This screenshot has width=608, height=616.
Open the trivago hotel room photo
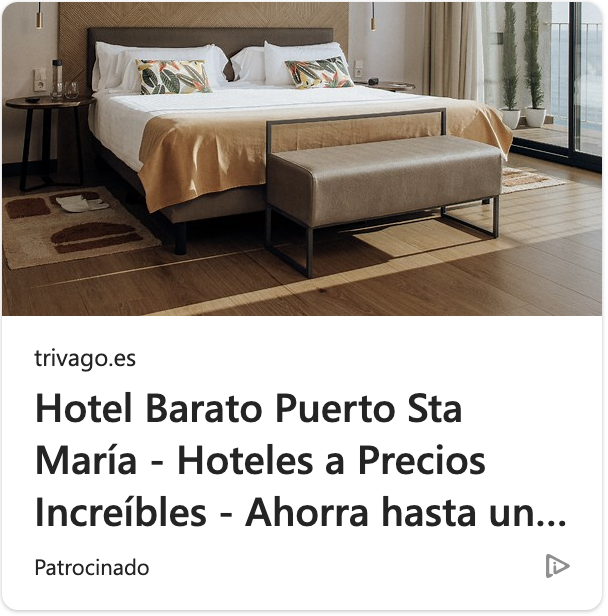point(303,160)
